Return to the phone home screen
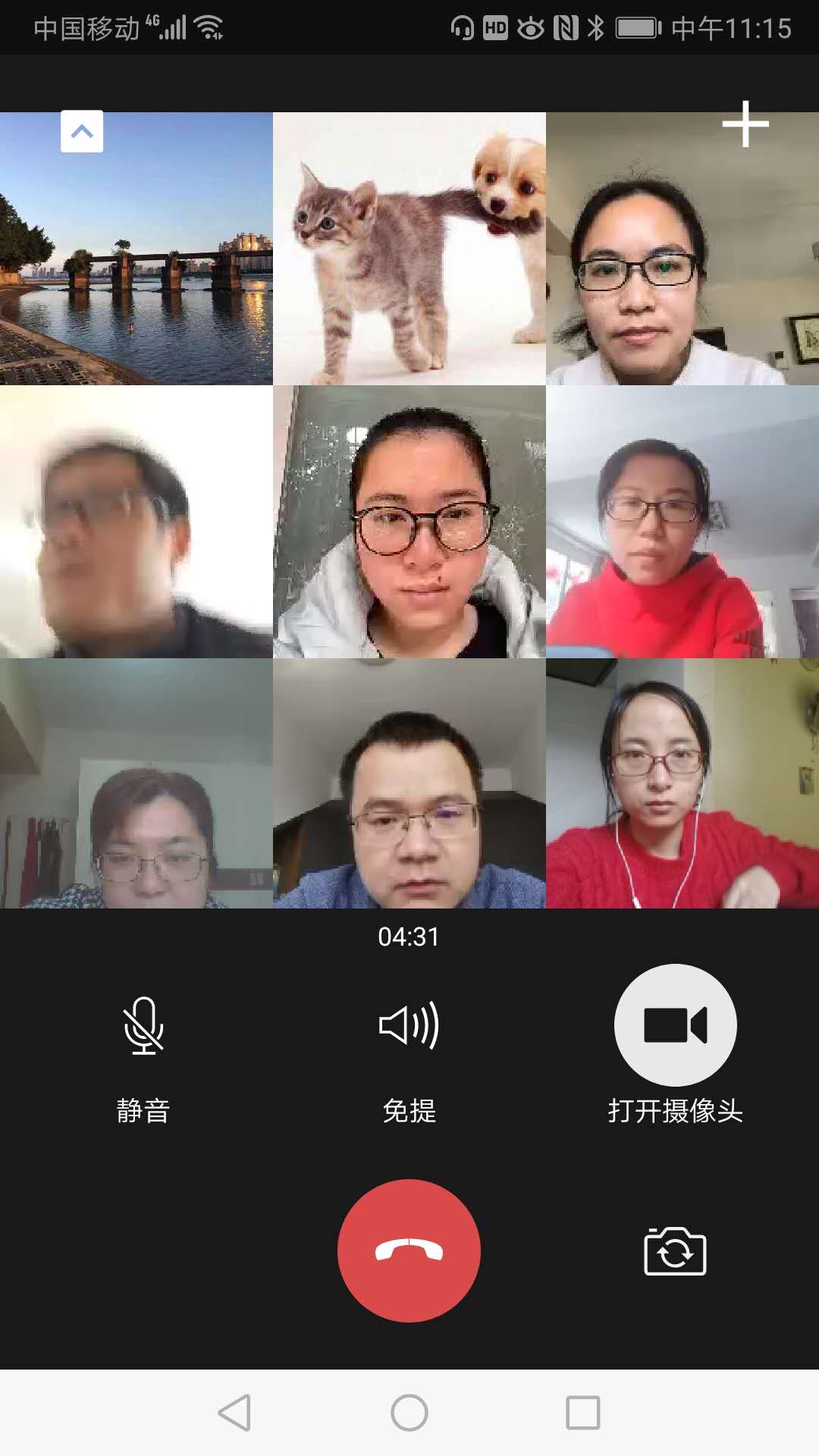 (x=409, y=1413)
